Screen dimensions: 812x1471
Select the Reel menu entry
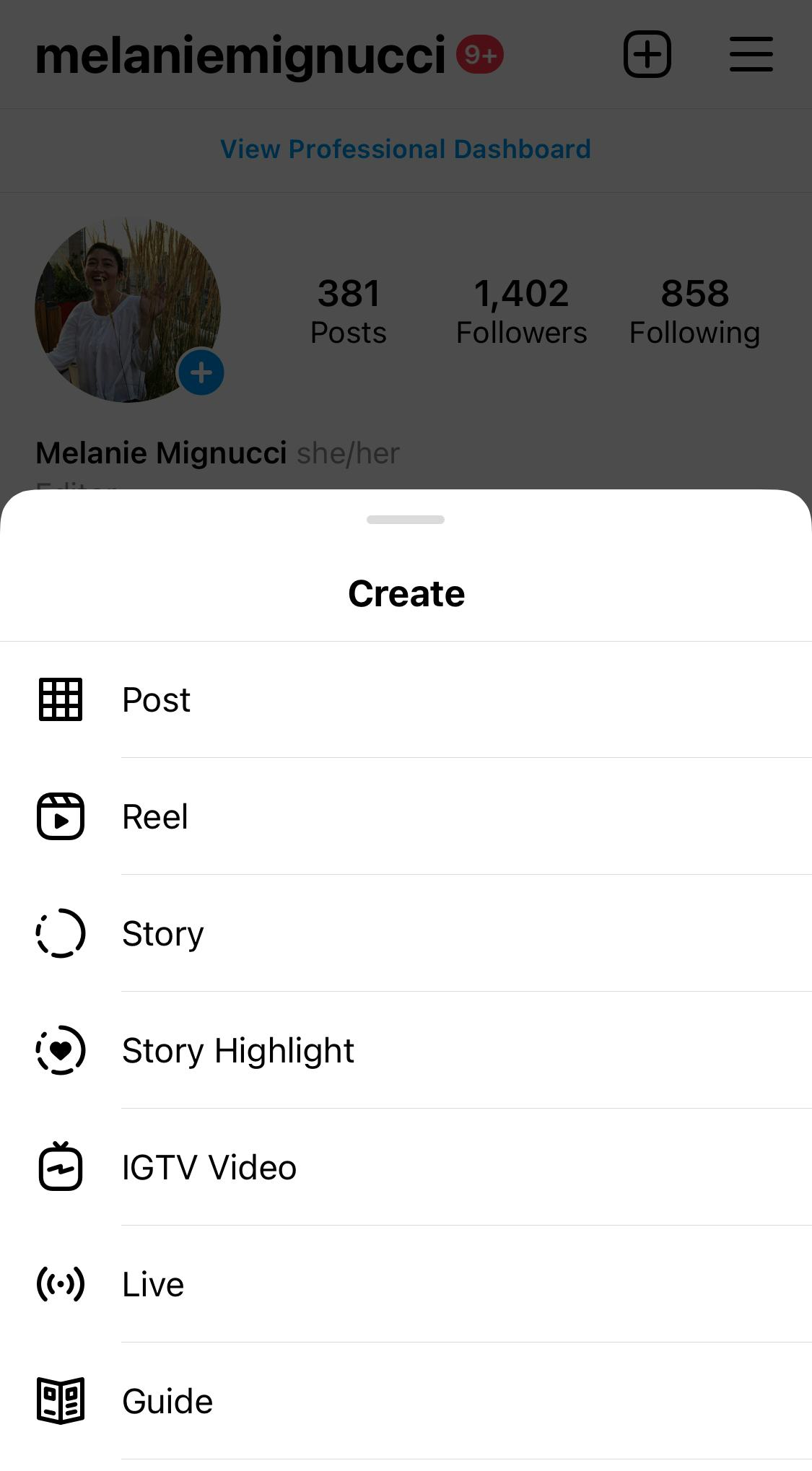(x=154, y=816)
